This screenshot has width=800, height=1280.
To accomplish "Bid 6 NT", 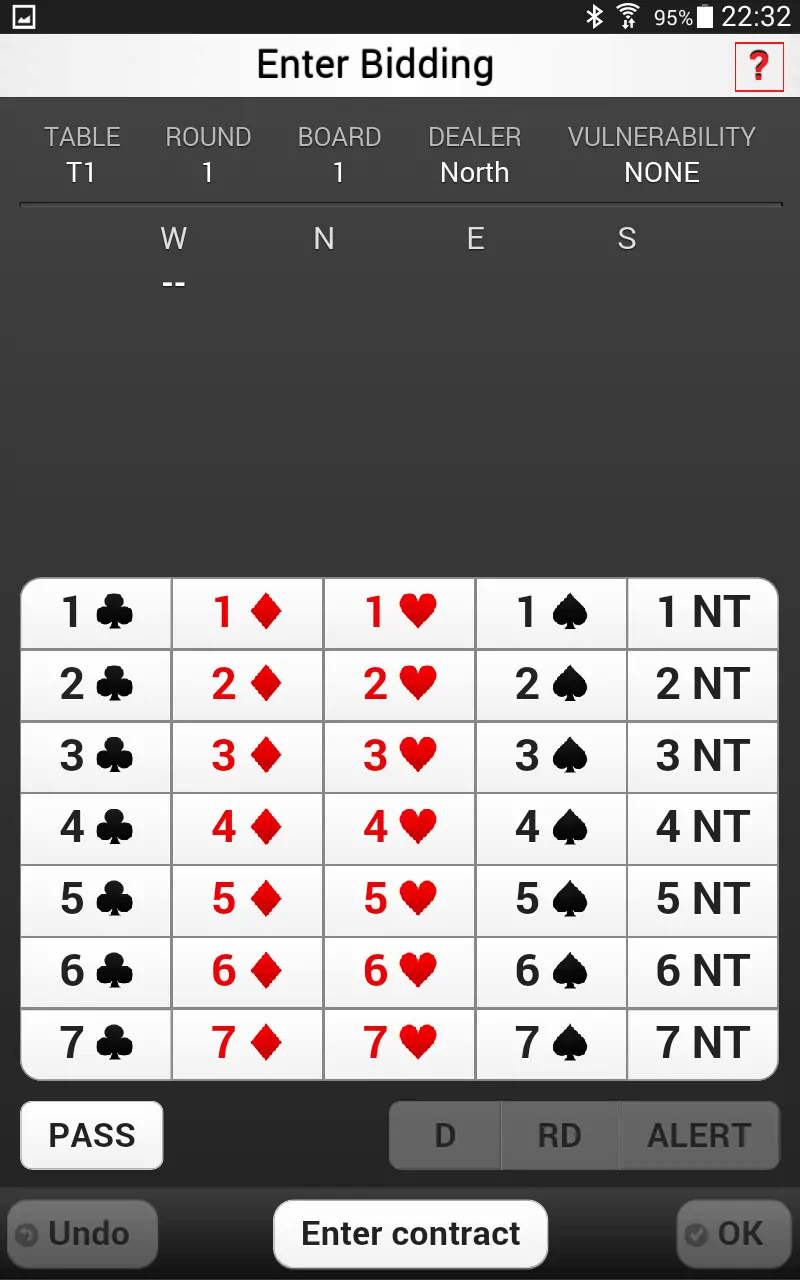I will point(702,972).
